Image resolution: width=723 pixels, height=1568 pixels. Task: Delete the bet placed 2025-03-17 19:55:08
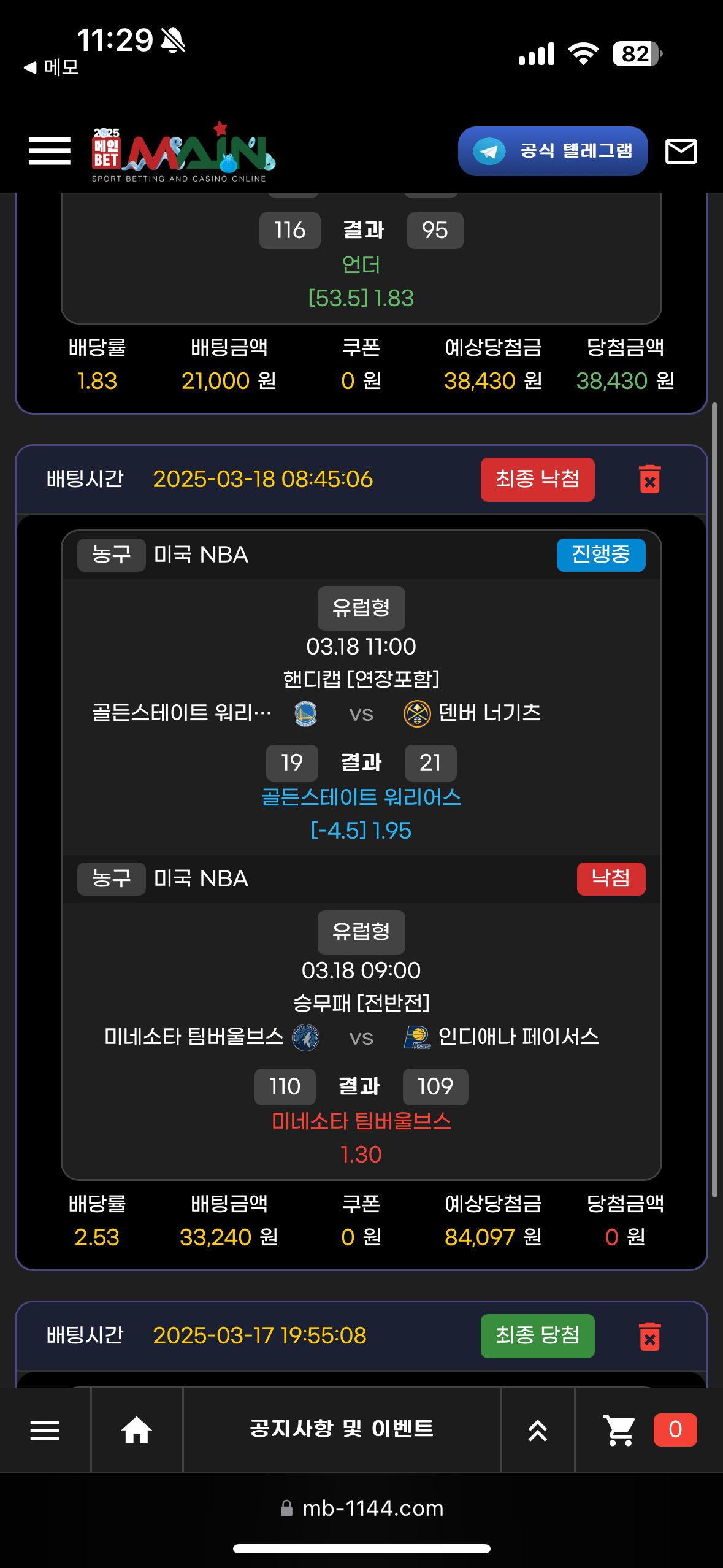coord(649,1335)
